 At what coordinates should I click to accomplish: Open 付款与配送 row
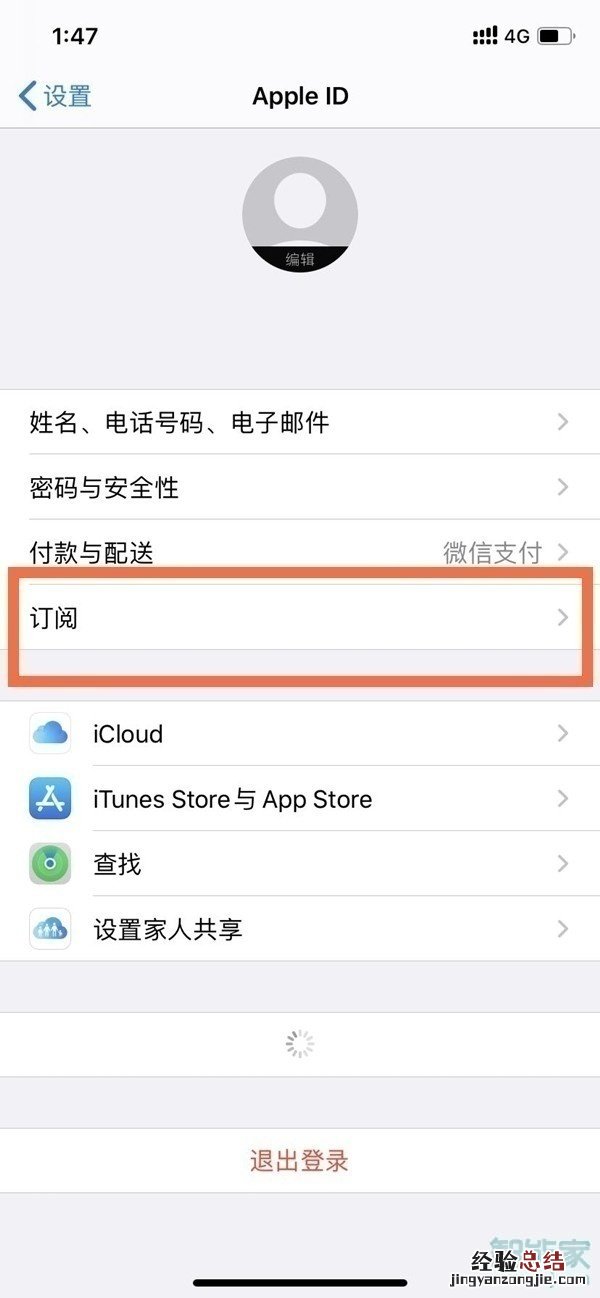tap(300, 551)
